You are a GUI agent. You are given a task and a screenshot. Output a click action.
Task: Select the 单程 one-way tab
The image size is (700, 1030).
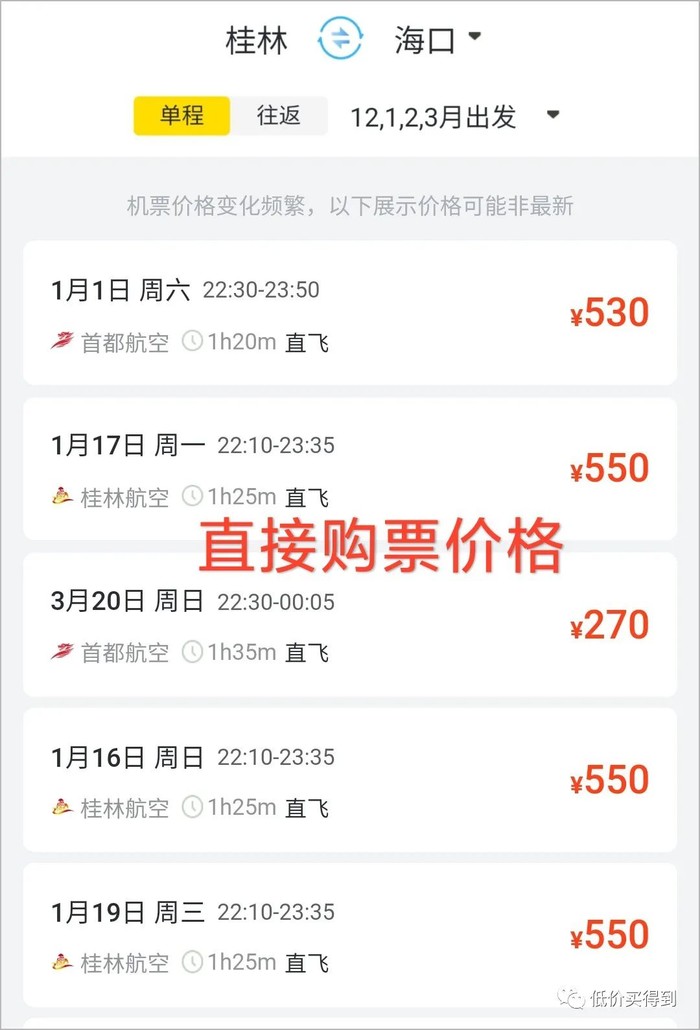[182, 116]
